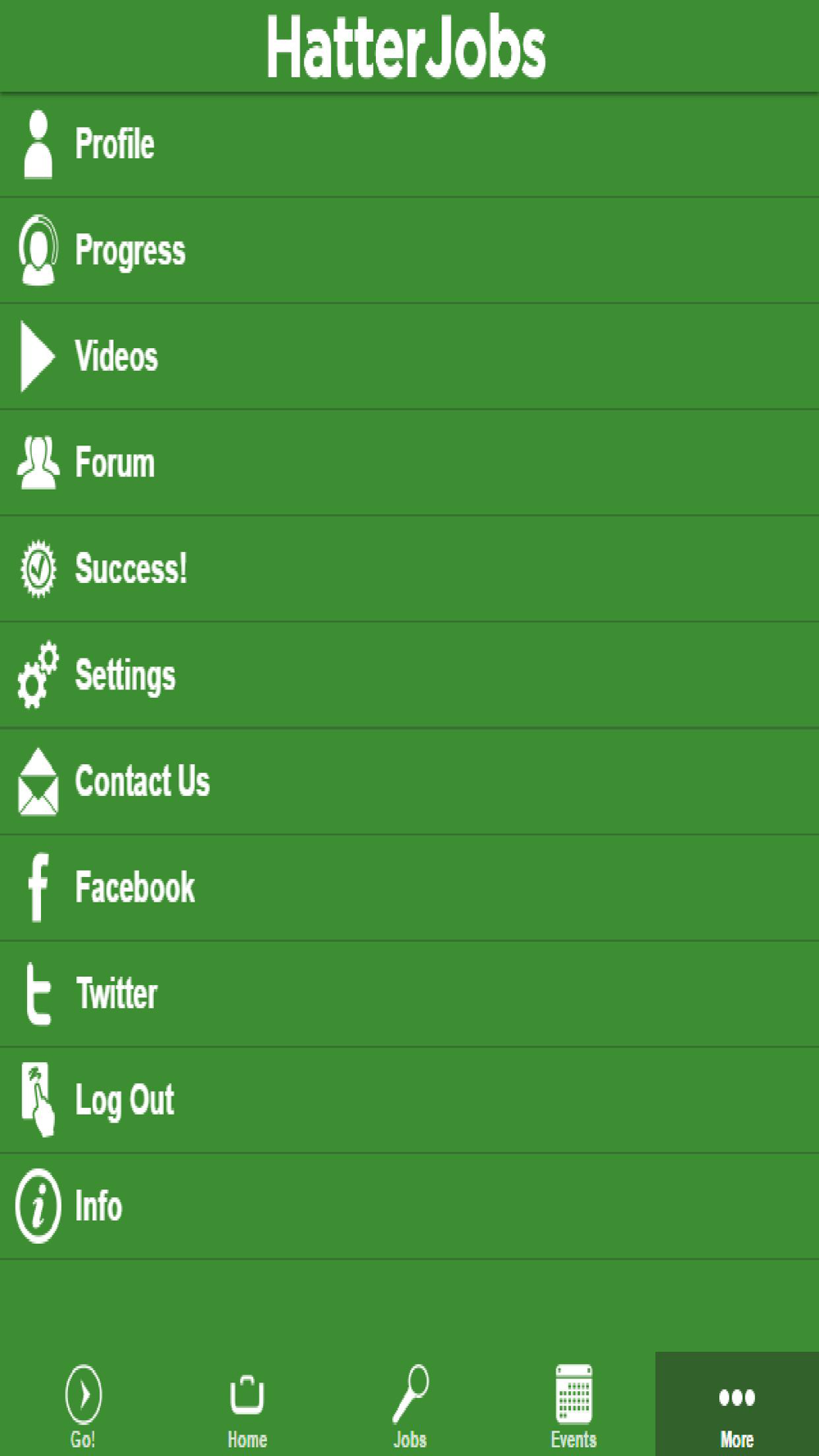This screenshot has height=1456, width=819.
Task: Open the Forum
Action: (x=409, y=463)
